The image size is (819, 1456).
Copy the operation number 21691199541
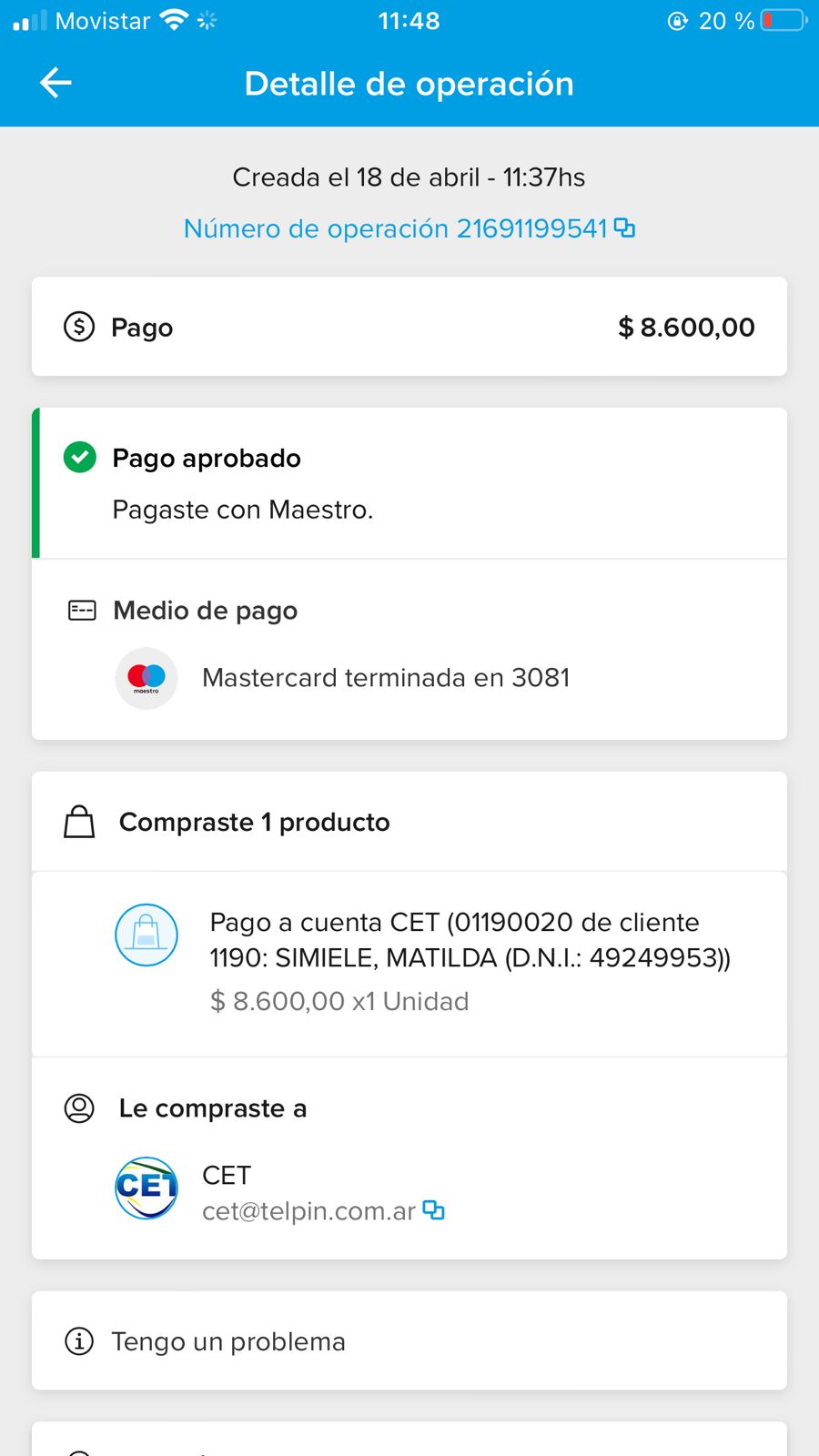tap(624, 227)
